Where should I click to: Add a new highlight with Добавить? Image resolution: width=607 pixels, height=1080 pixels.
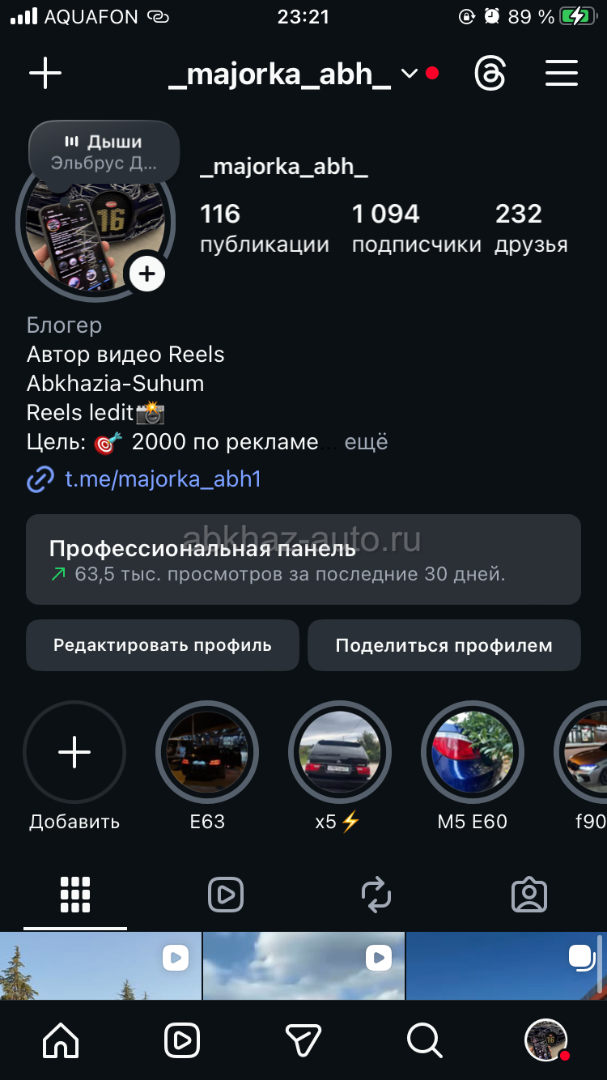click(75, 753)
